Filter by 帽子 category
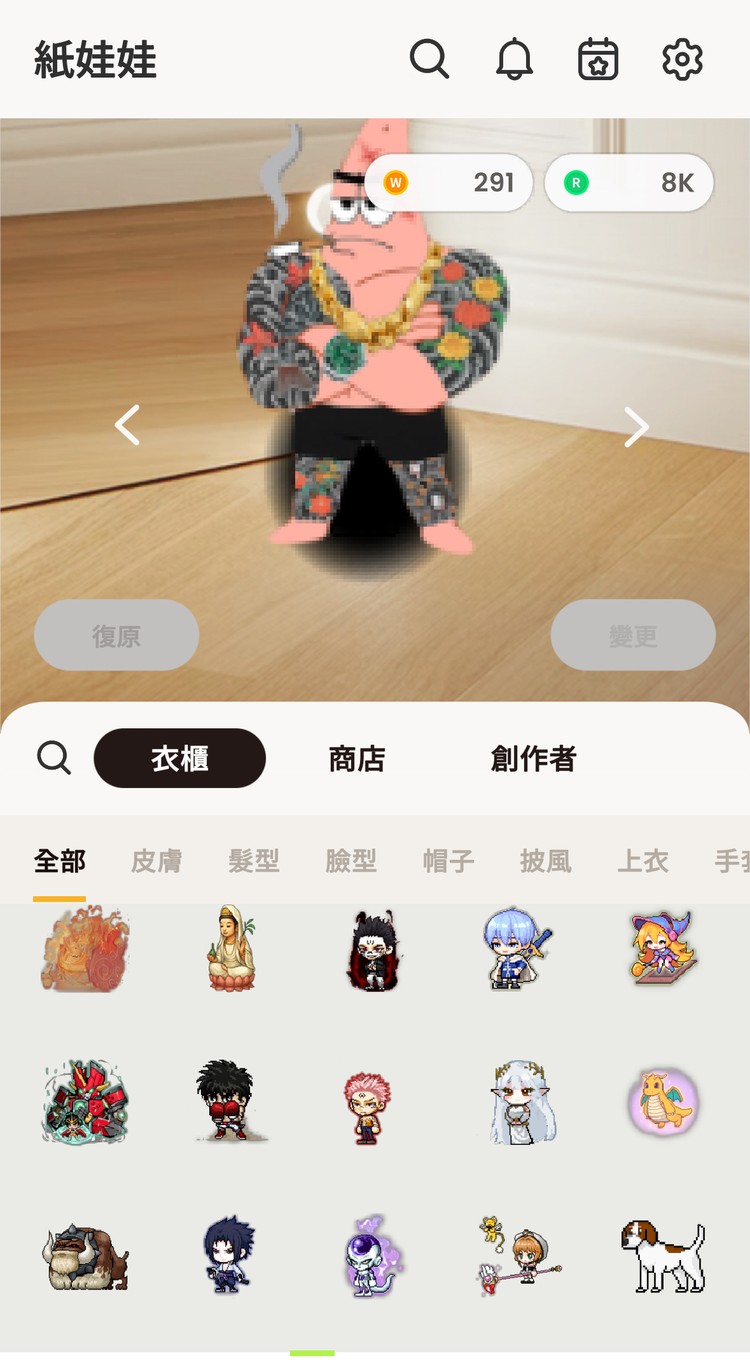Viewport: 750px width, 1365px height. (x=448, y=861)
